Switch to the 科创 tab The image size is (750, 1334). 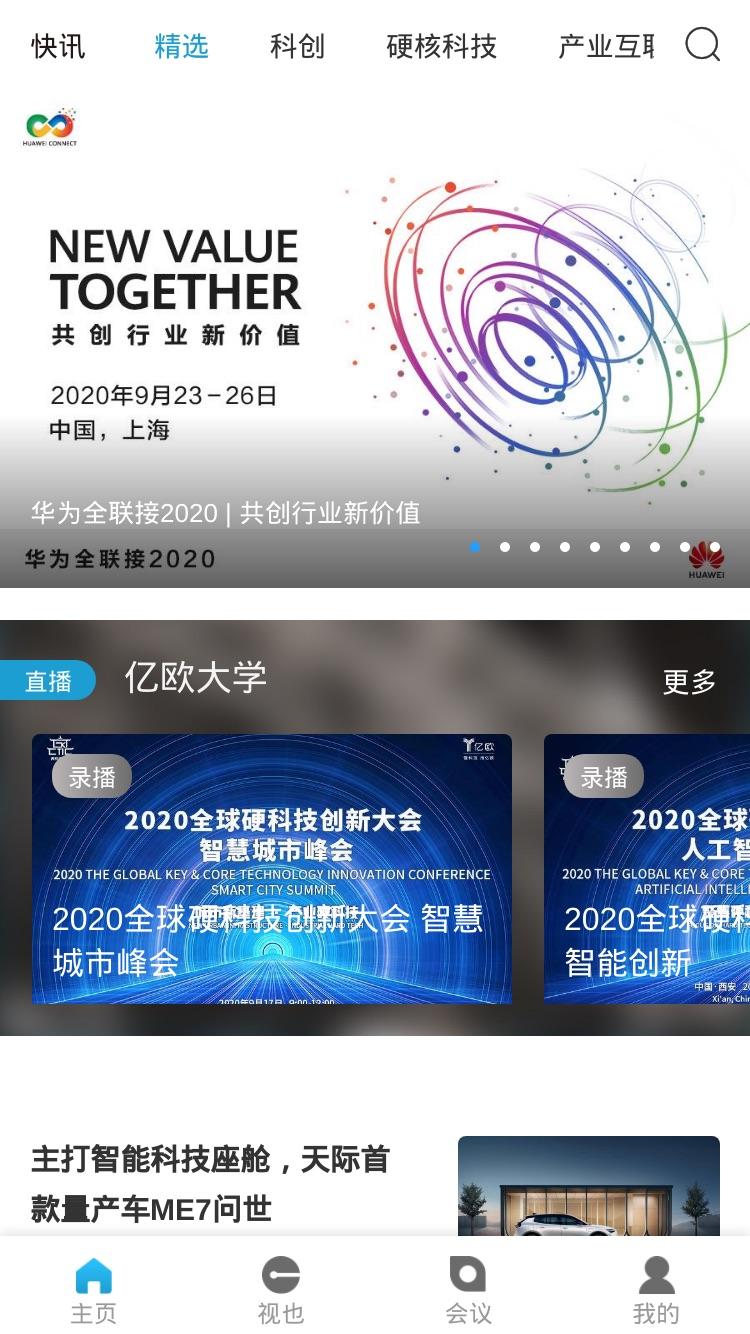297,46
